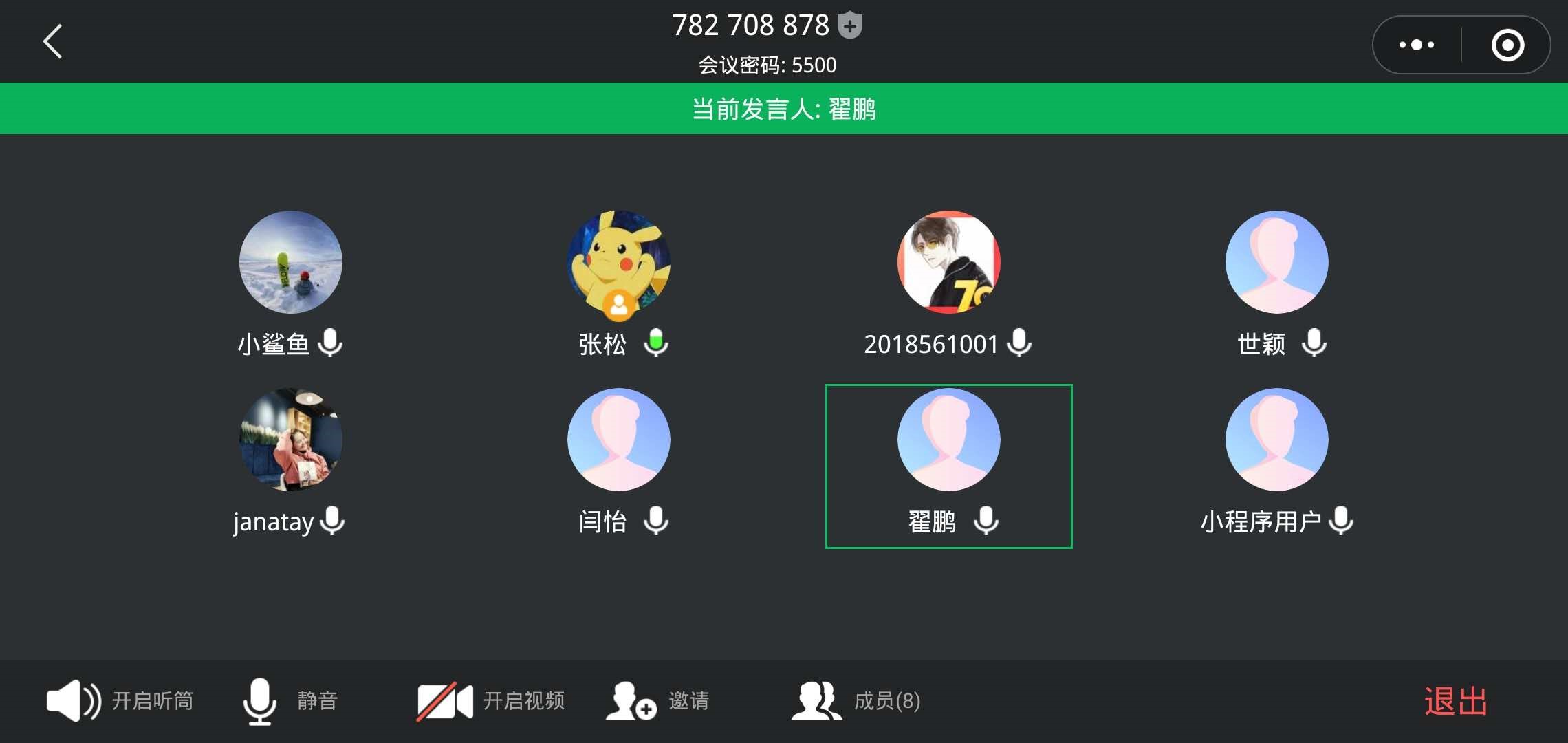Select participant 闫怡

[619, 440]
